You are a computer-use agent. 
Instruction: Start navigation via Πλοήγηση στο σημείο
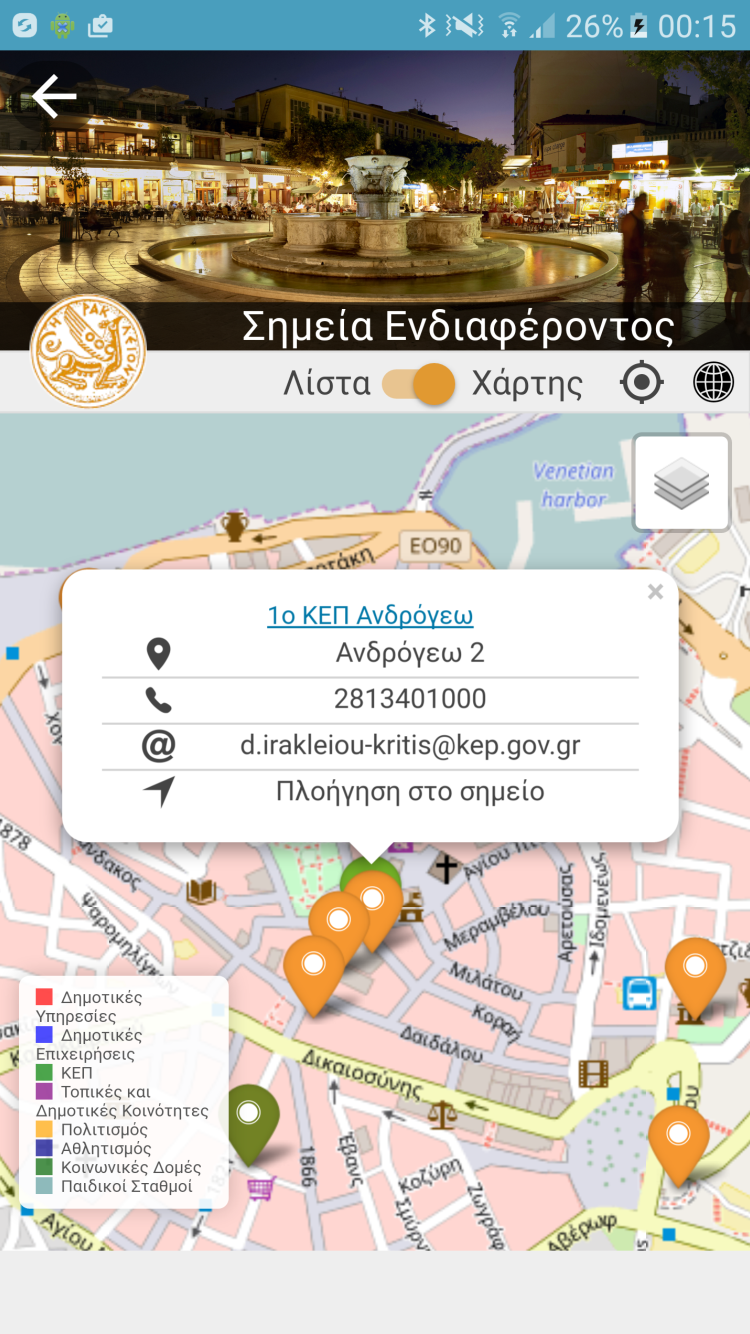(x=410, y=792)
